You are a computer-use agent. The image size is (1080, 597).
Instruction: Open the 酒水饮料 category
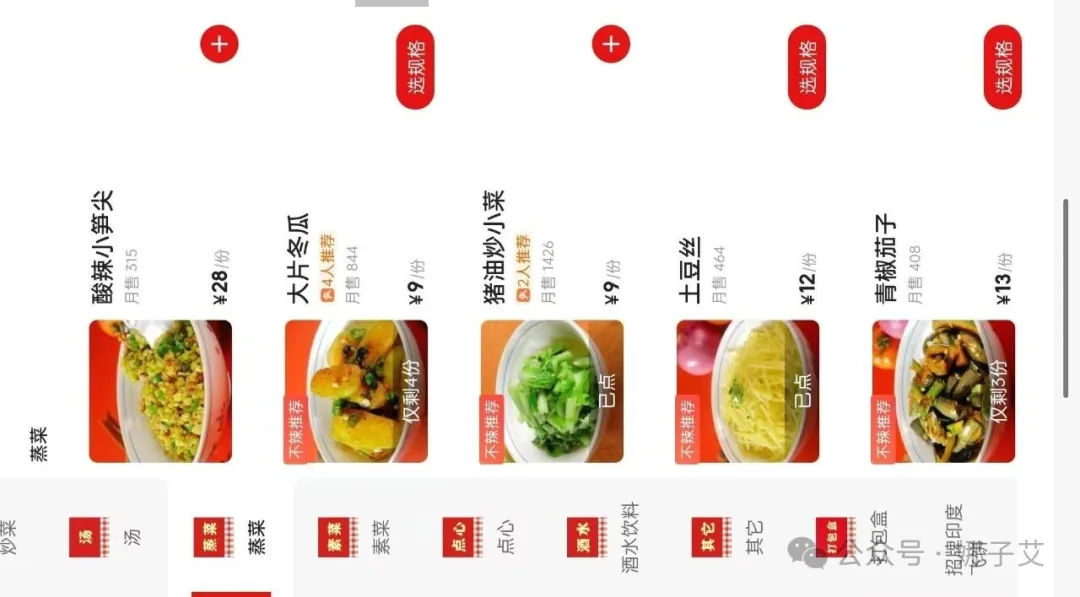pyautogui.click(x=604, y=537)
